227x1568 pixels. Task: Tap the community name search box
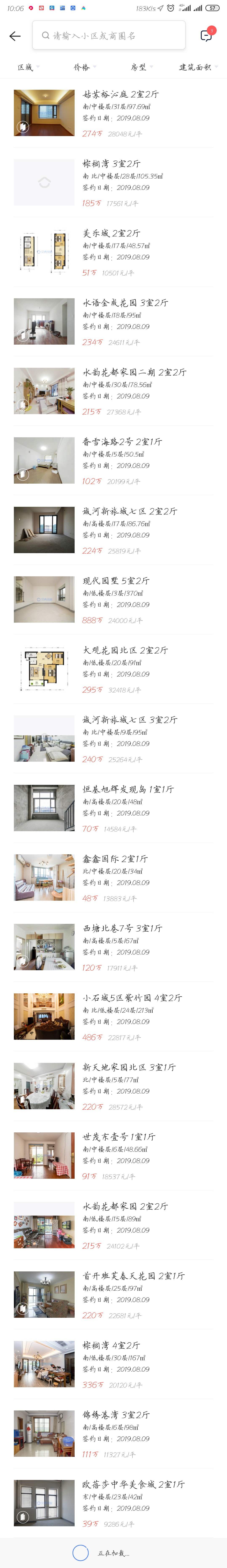point(109,36)
